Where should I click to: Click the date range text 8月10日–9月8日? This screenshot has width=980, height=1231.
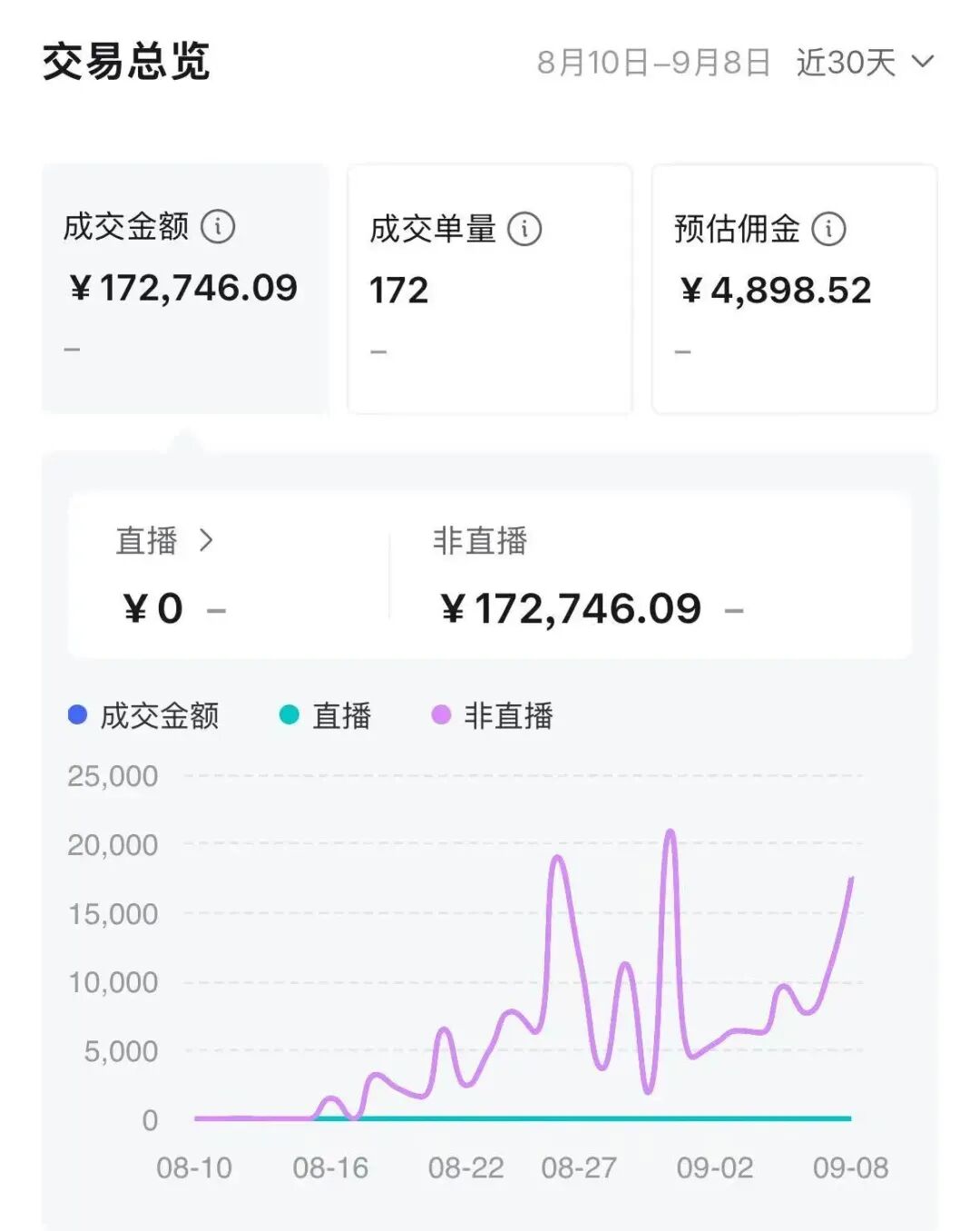(653, 61)
